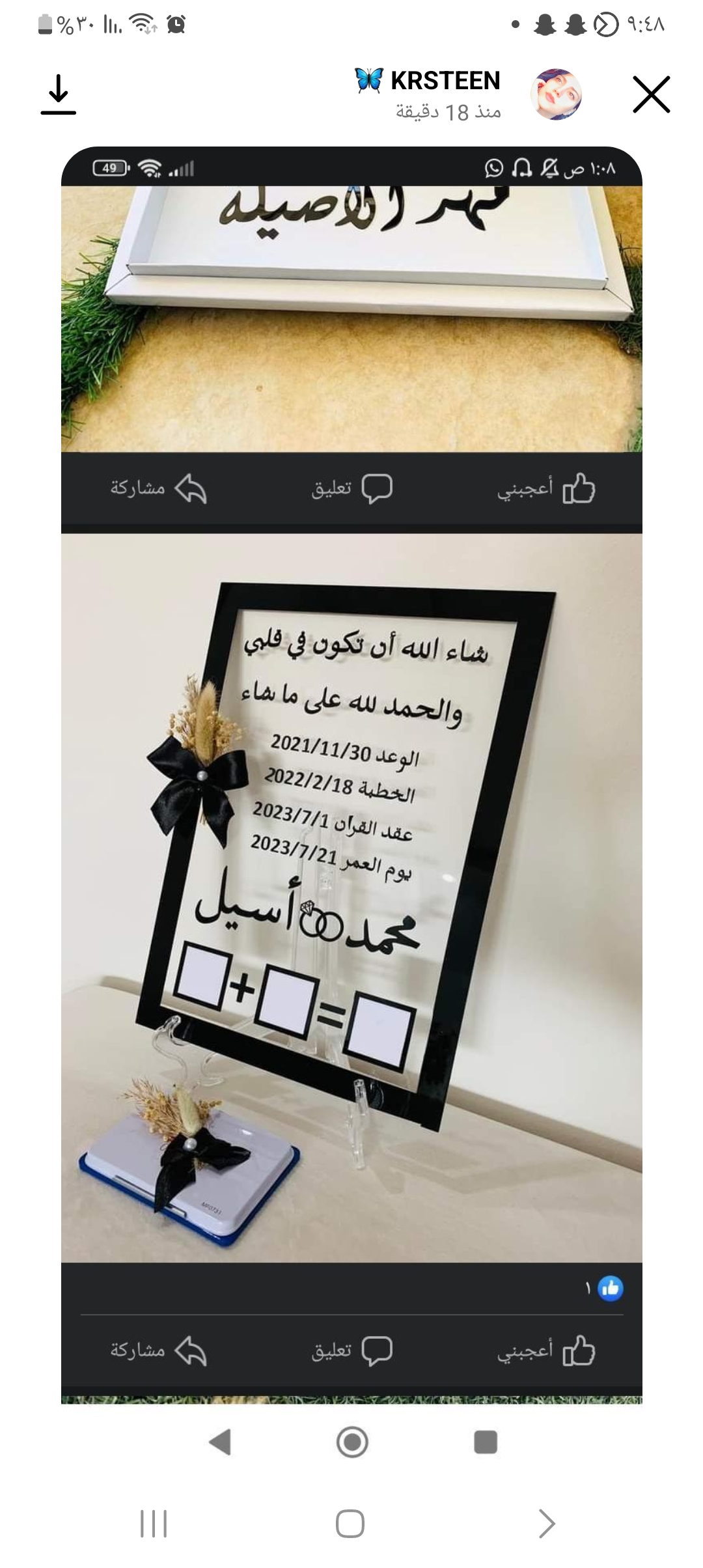This screenshot has width=703, height=1568.
Task: Go back with the system back arrow
Action: pos(546,1524)
